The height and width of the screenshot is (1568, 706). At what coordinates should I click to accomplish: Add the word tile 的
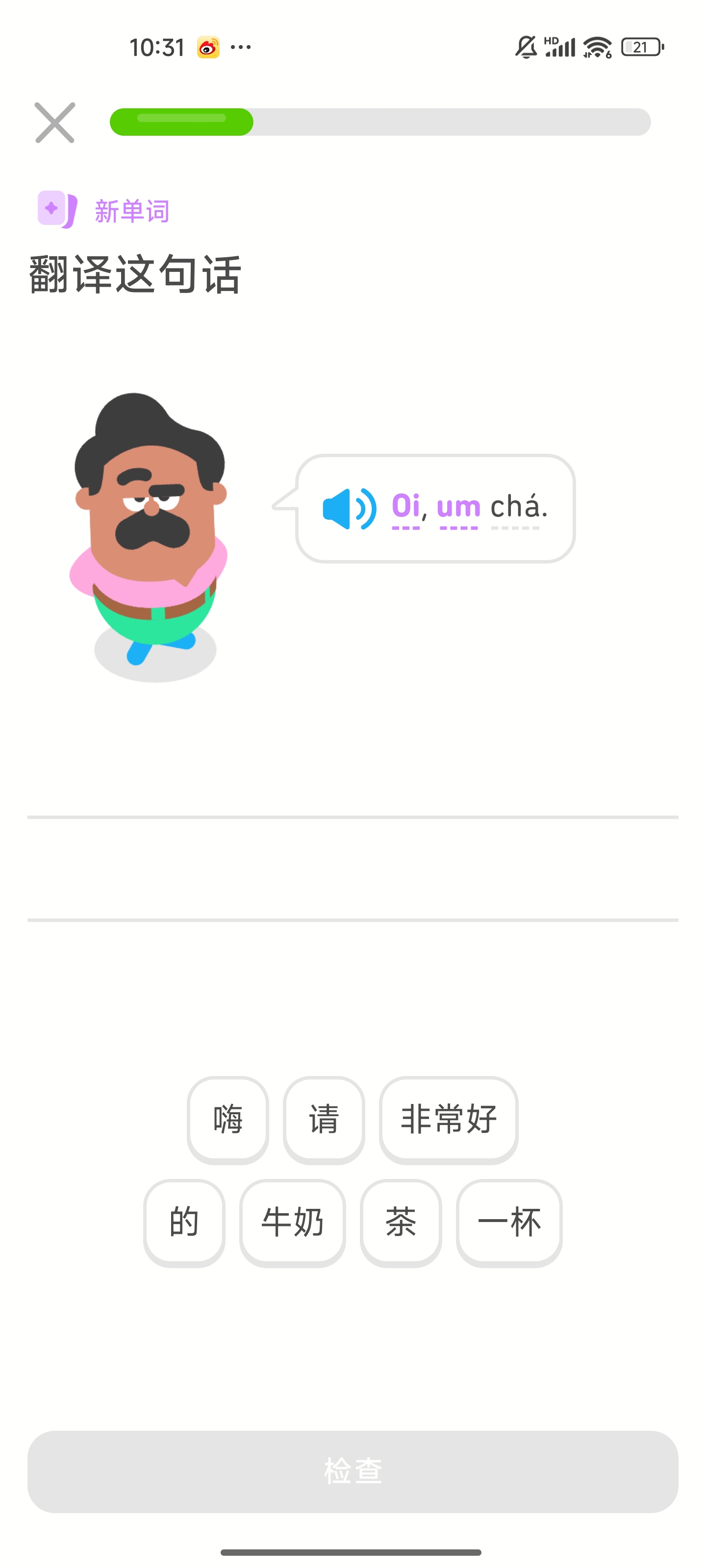point(184,1222)
